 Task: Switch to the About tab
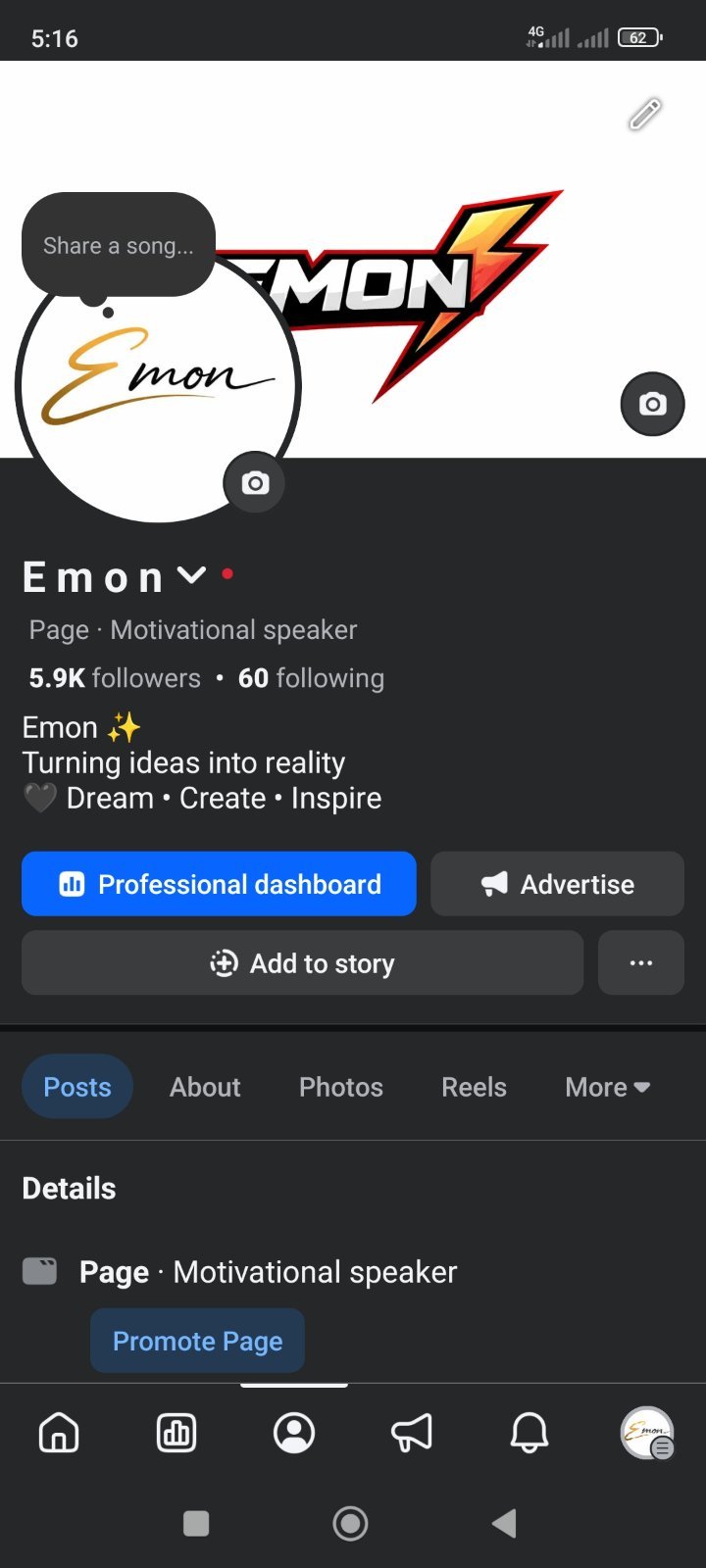click(x=205, y=1087)
